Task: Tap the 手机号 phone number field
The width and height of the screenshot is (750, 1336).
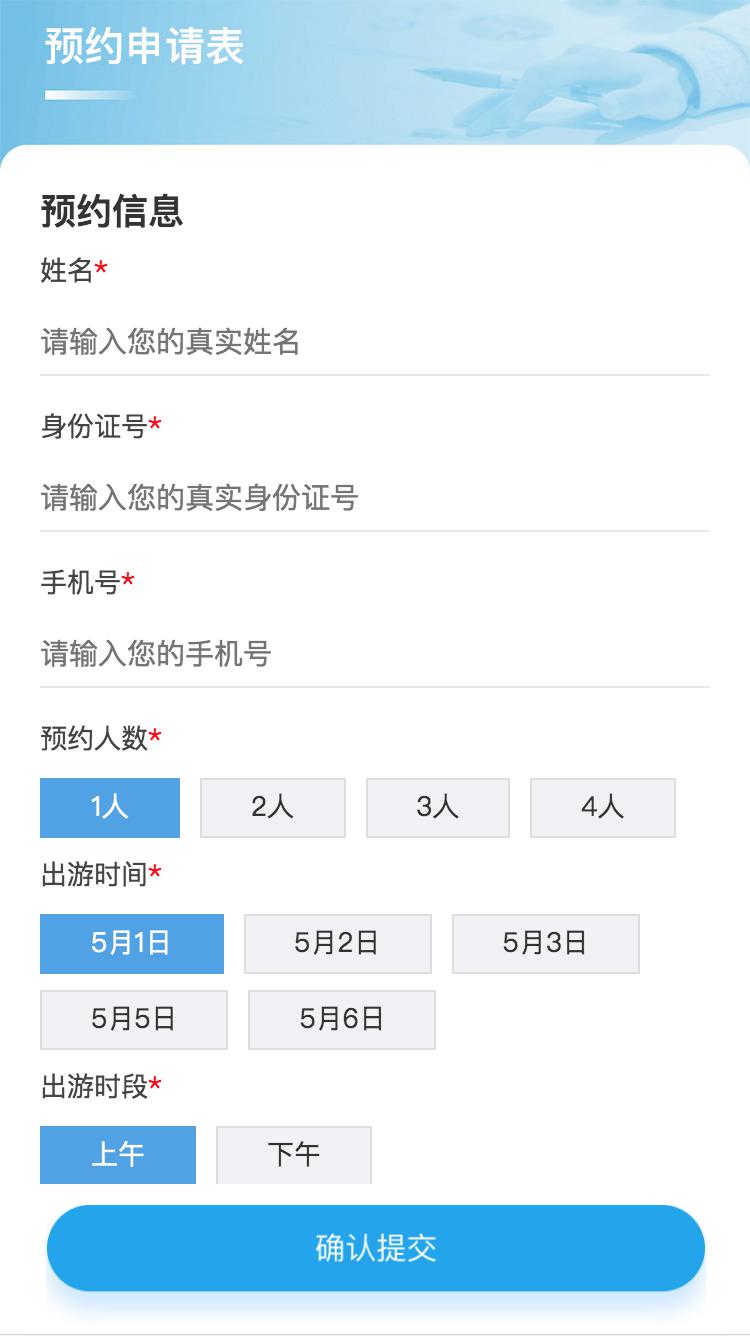Action: tap(375, 654)
